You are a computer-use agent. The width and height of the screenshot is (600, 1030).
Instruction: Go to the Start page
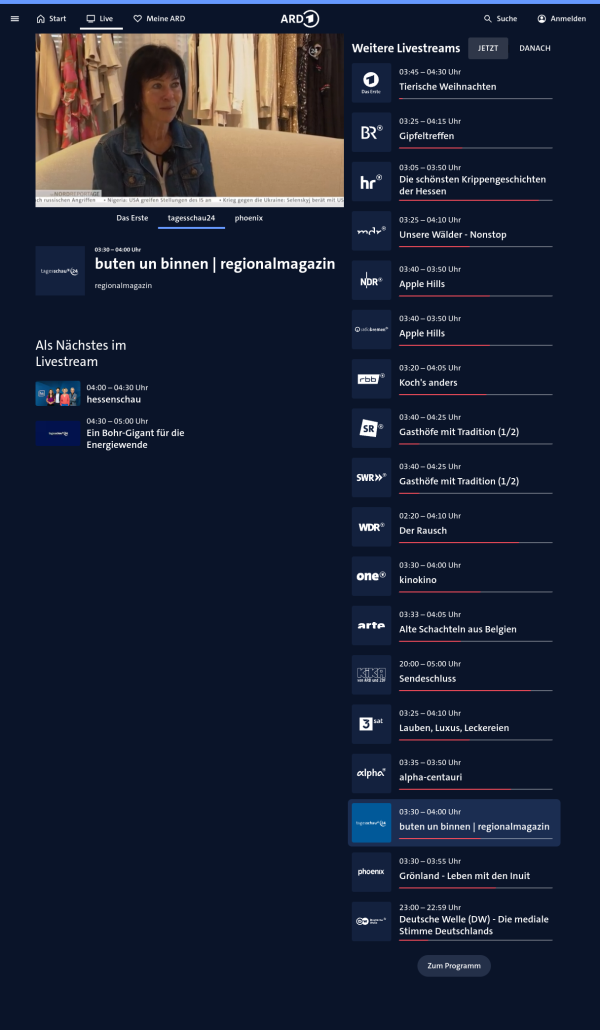pos(51,19)
